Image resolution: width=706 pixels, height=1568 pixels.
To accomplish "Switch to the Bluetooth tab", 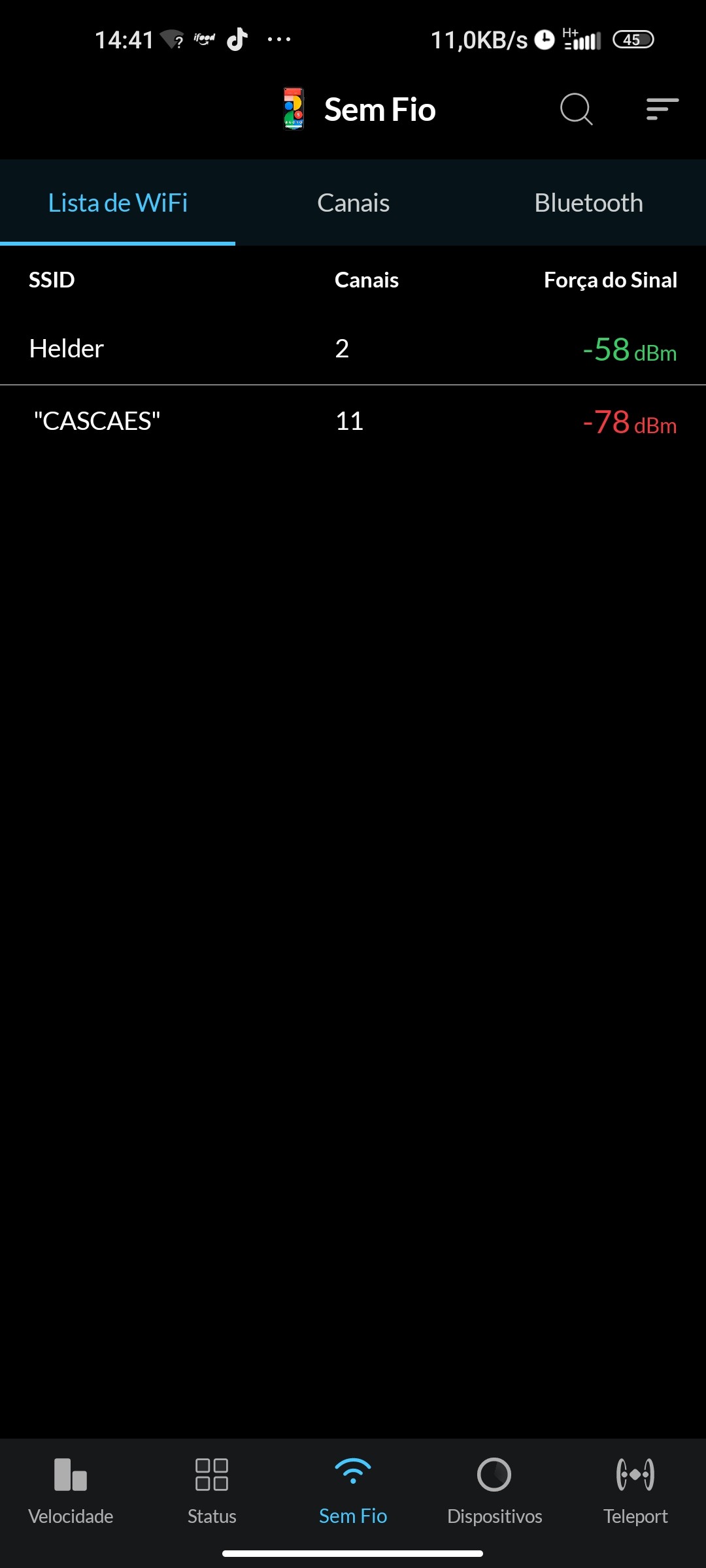I will coord(588,203).
